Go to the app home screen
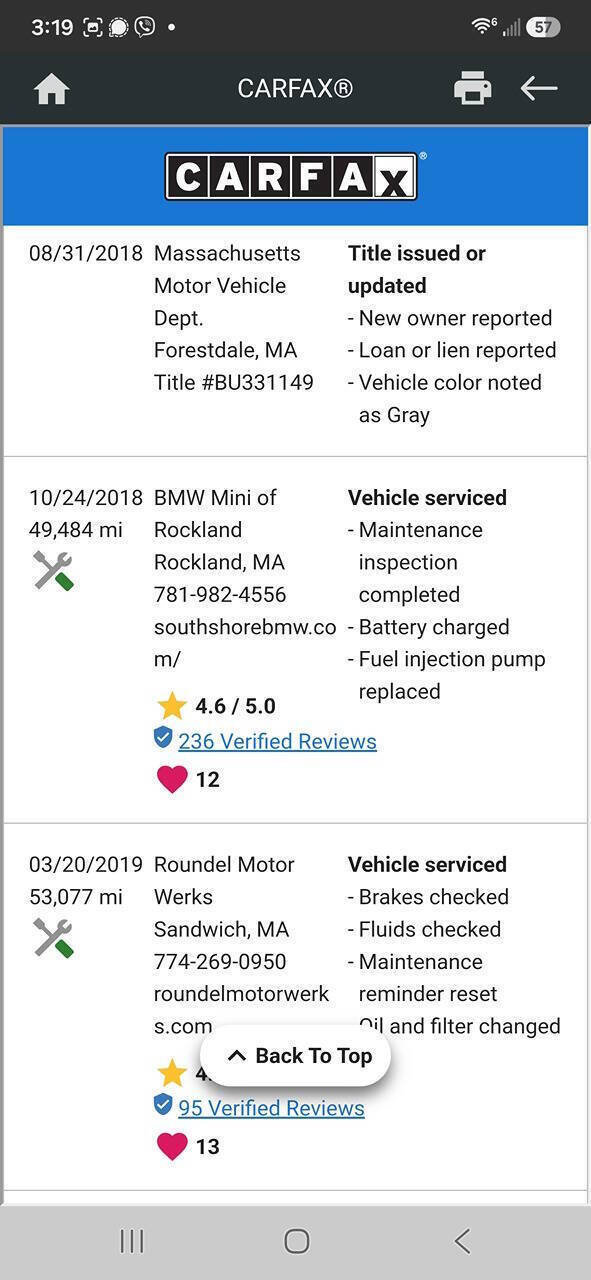 [x=51, y=89]
